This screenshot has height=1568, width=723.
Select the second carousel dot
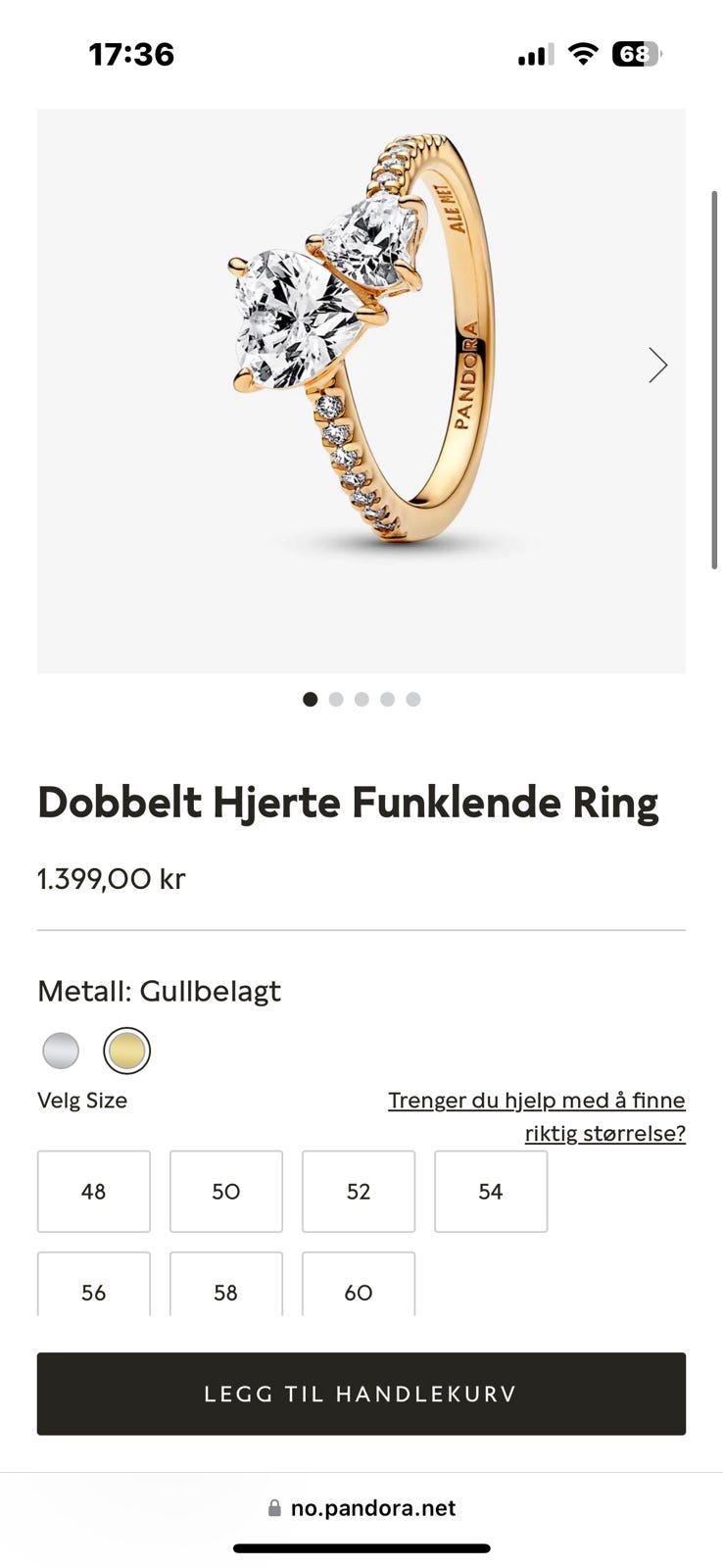[336, 699]
